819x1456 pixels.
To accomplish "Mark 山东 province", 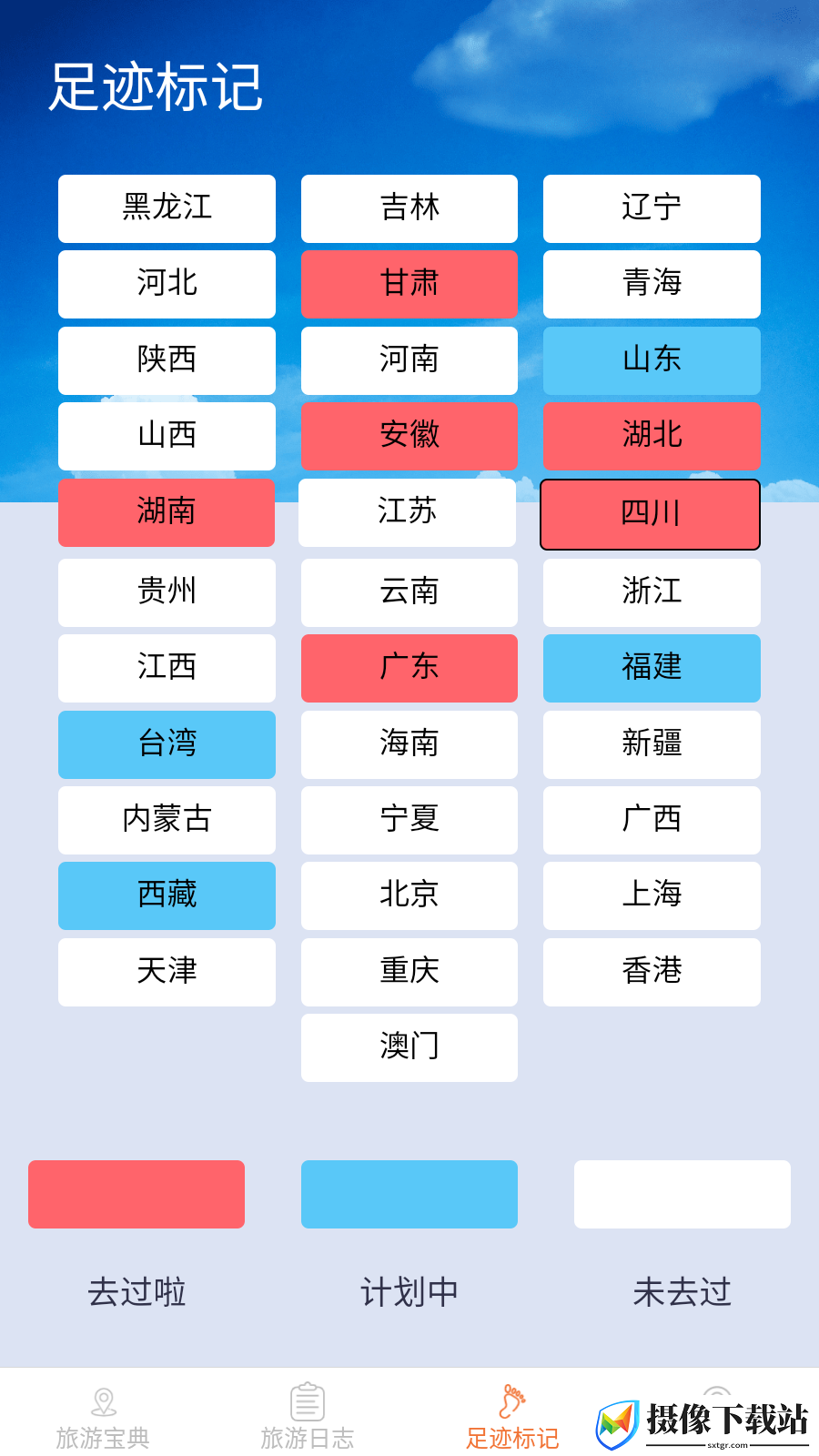I will point(652,360).
